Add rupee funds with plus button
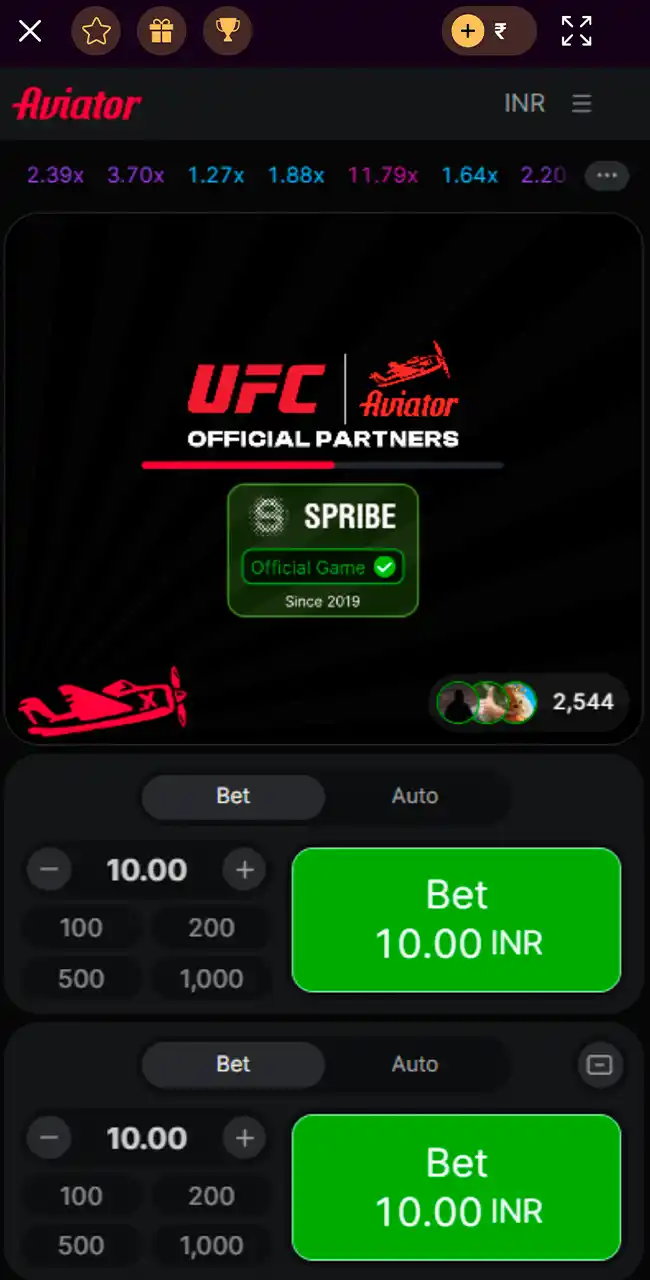This screenshot has height=1280, width=650. tap(468, 32)
